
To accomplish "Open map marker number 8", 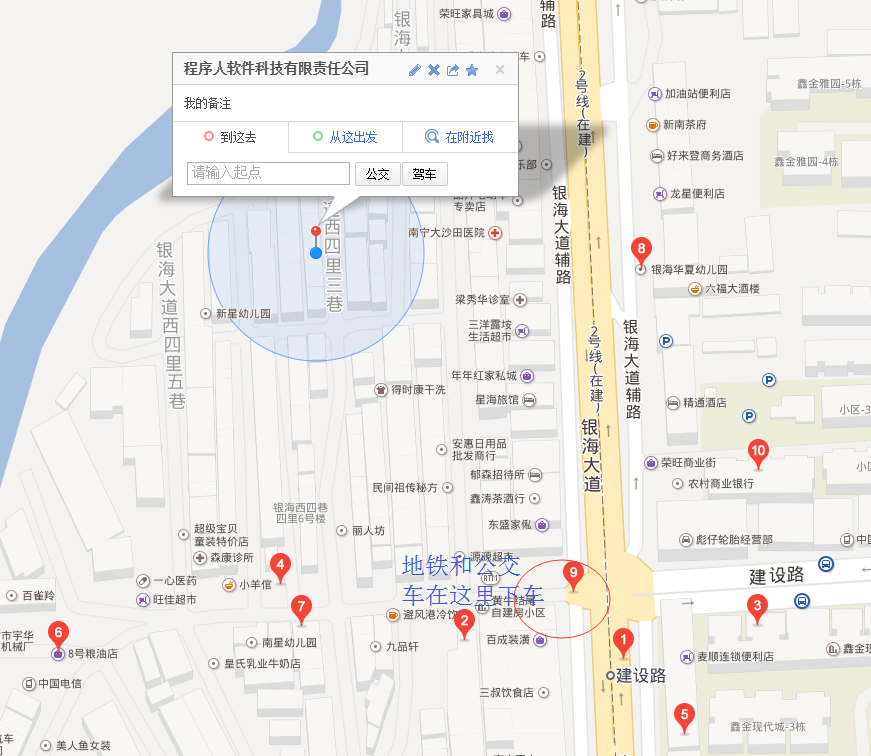I will [642, 250].
